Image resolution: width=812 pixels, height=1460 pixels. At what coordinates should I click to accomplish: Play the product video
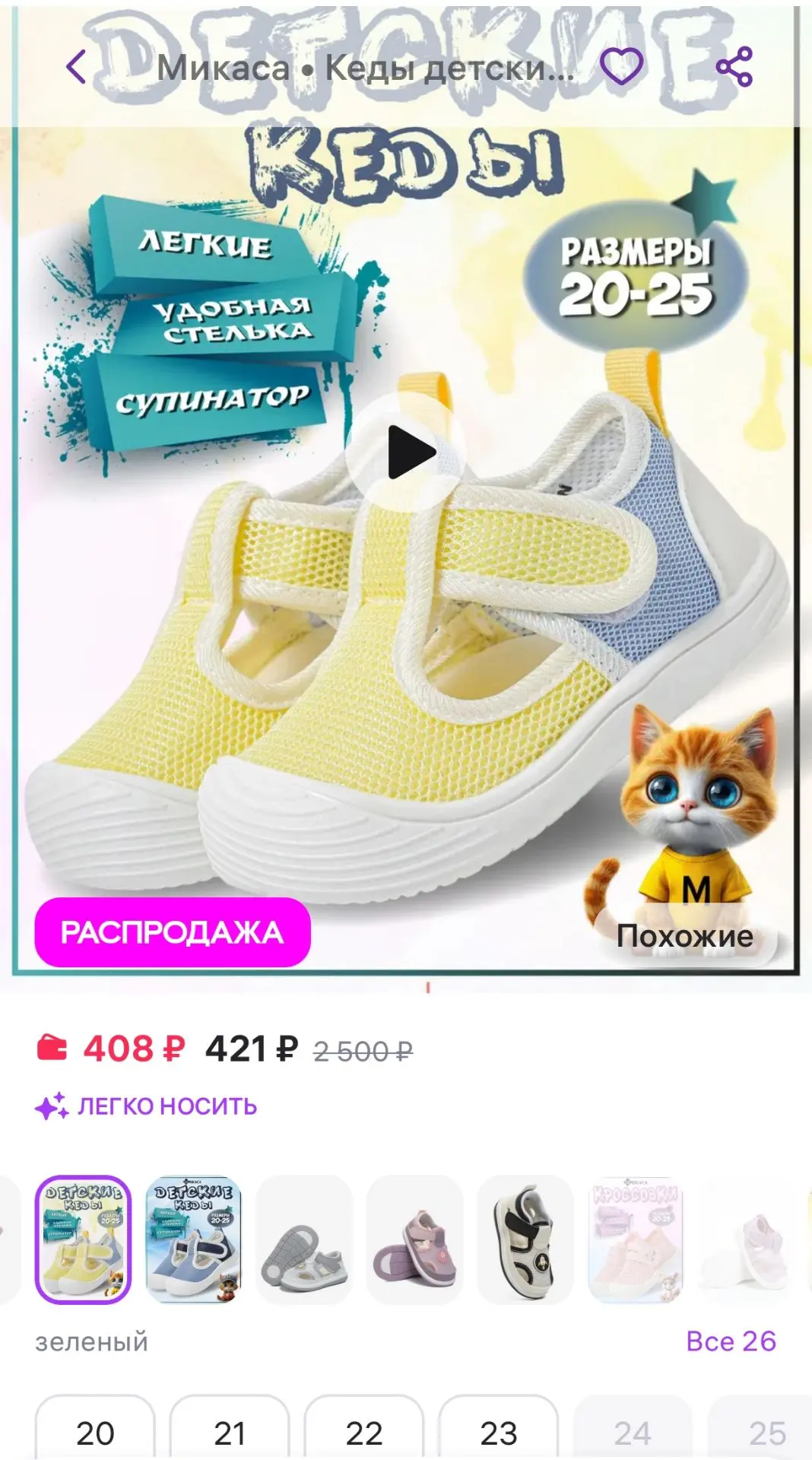[x=406, y=453]
